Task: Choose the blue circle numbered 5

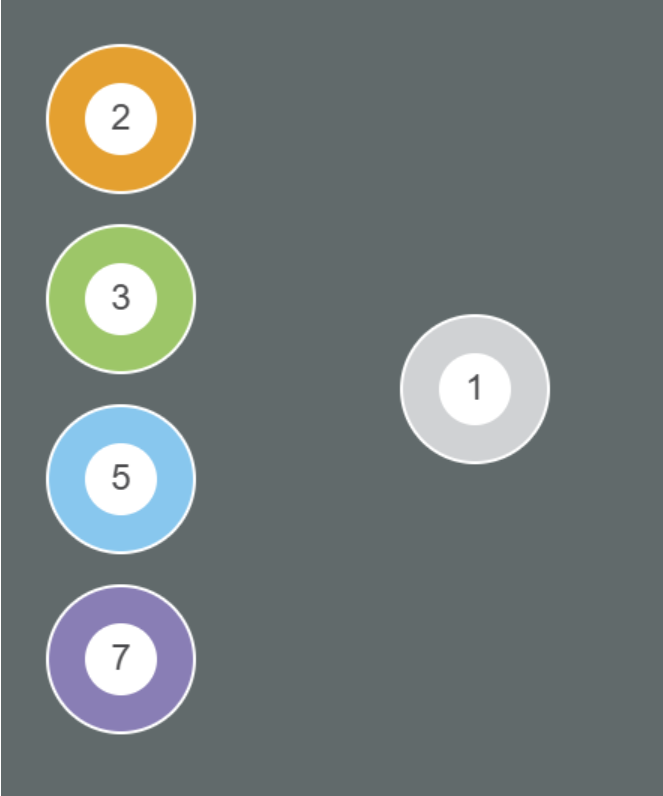Action: click(x=121, y=478)
